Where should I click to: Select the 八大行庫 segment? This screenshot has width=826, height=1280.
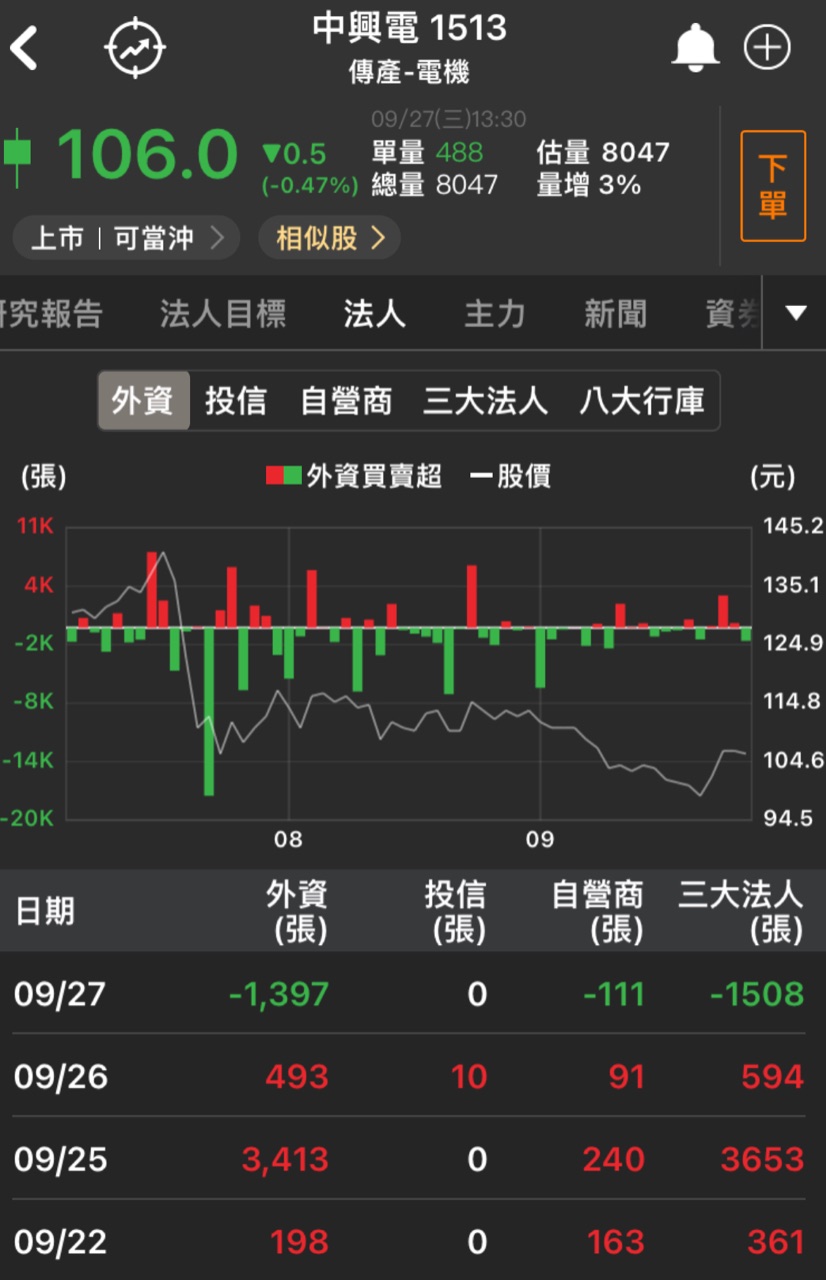tap(642, 401)
